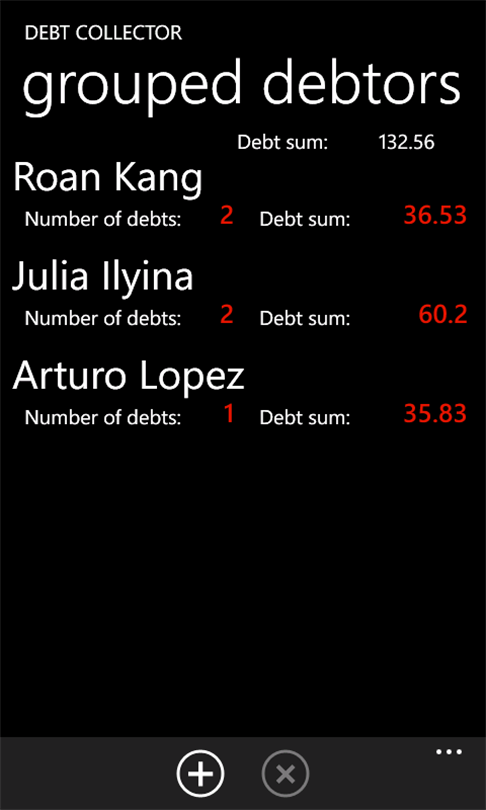Open Arturo Lopez's debts
Viewport: 486px width, 810px height.
coord(240,393)
